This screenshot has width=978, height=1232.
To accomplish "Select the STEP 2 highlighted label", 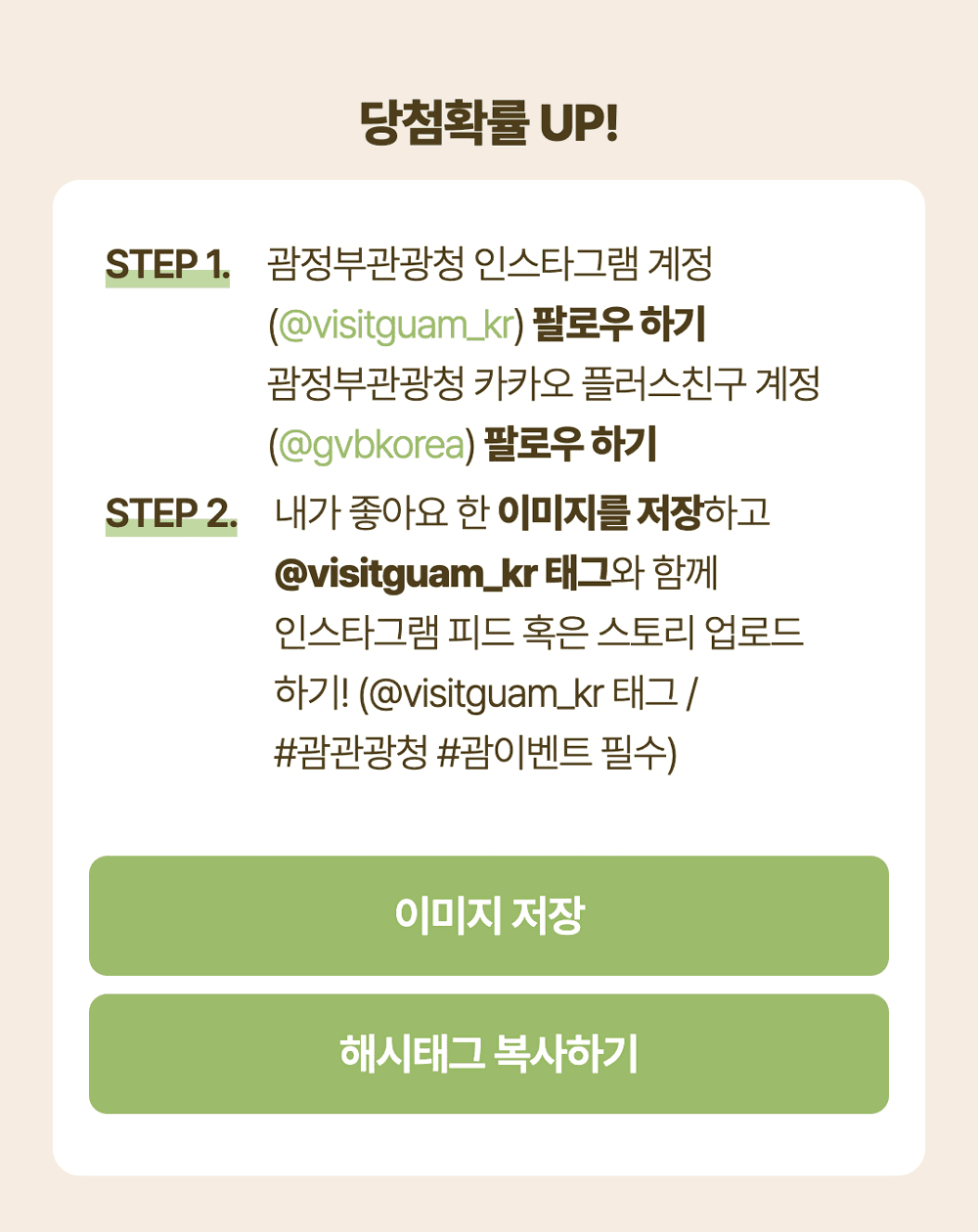I will pyautogui.click(x=171, y=509).
